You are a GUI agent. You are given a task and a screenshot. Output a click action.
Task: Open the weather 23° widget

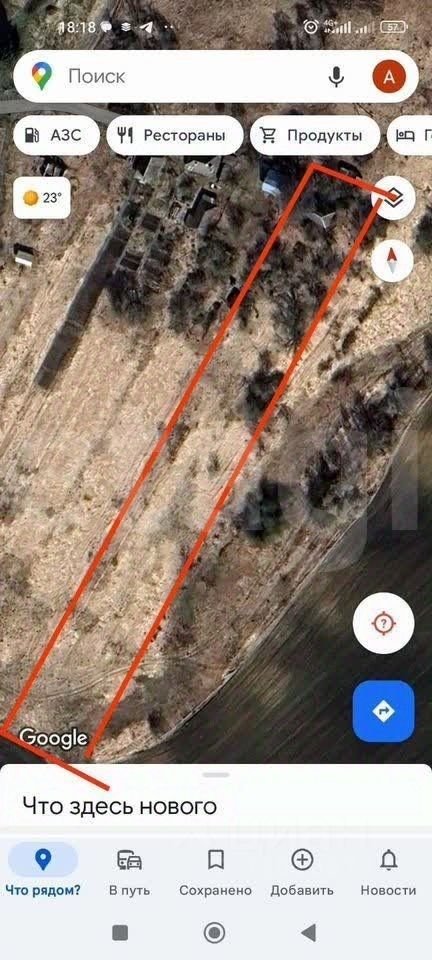(x=42, y=198)
